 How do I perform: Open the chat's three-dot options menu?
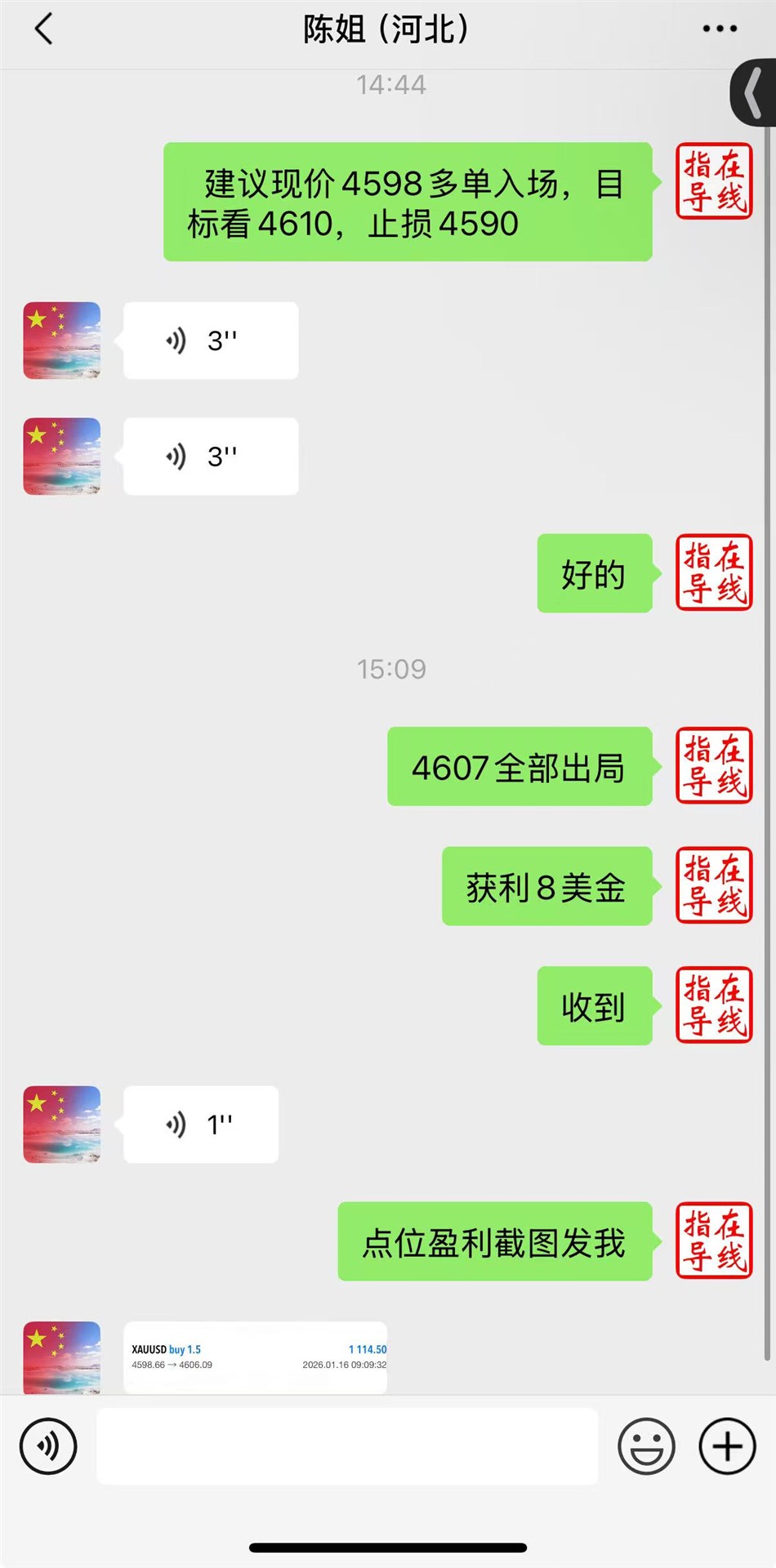[x=719, y=29]
